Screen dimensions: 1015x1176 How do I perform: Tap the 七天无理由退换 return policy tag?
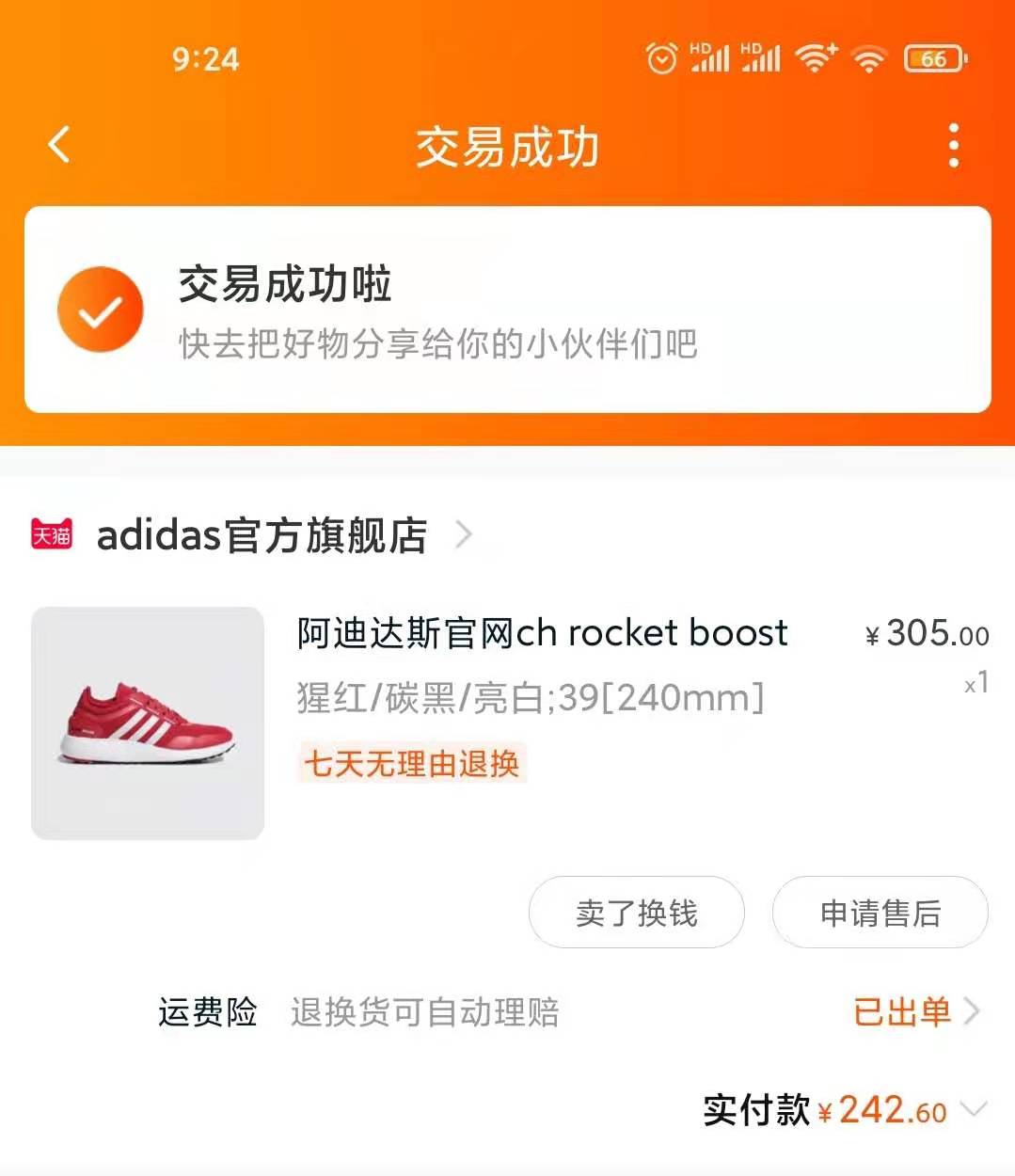[x=411, y=765]
